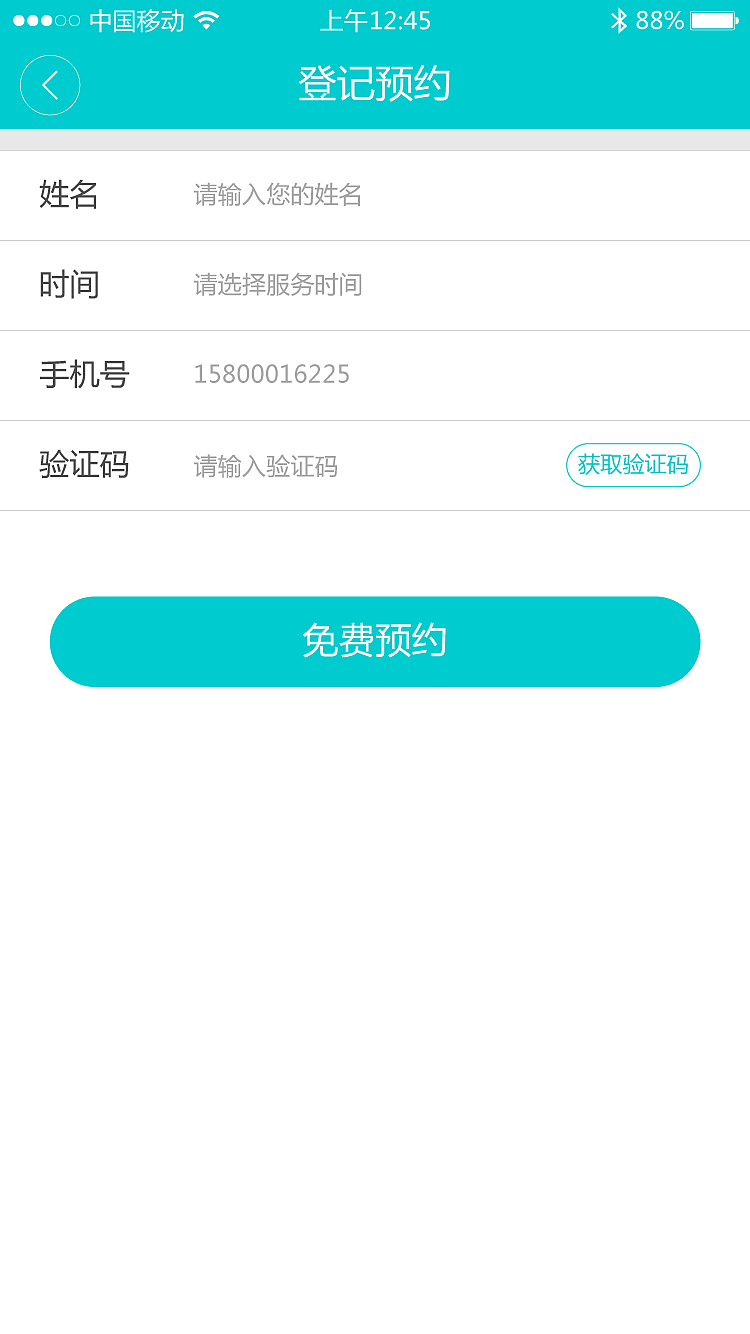Tap 获取验证码 to request a code
Screen dimensions: 750x1334
click(633, 465)
